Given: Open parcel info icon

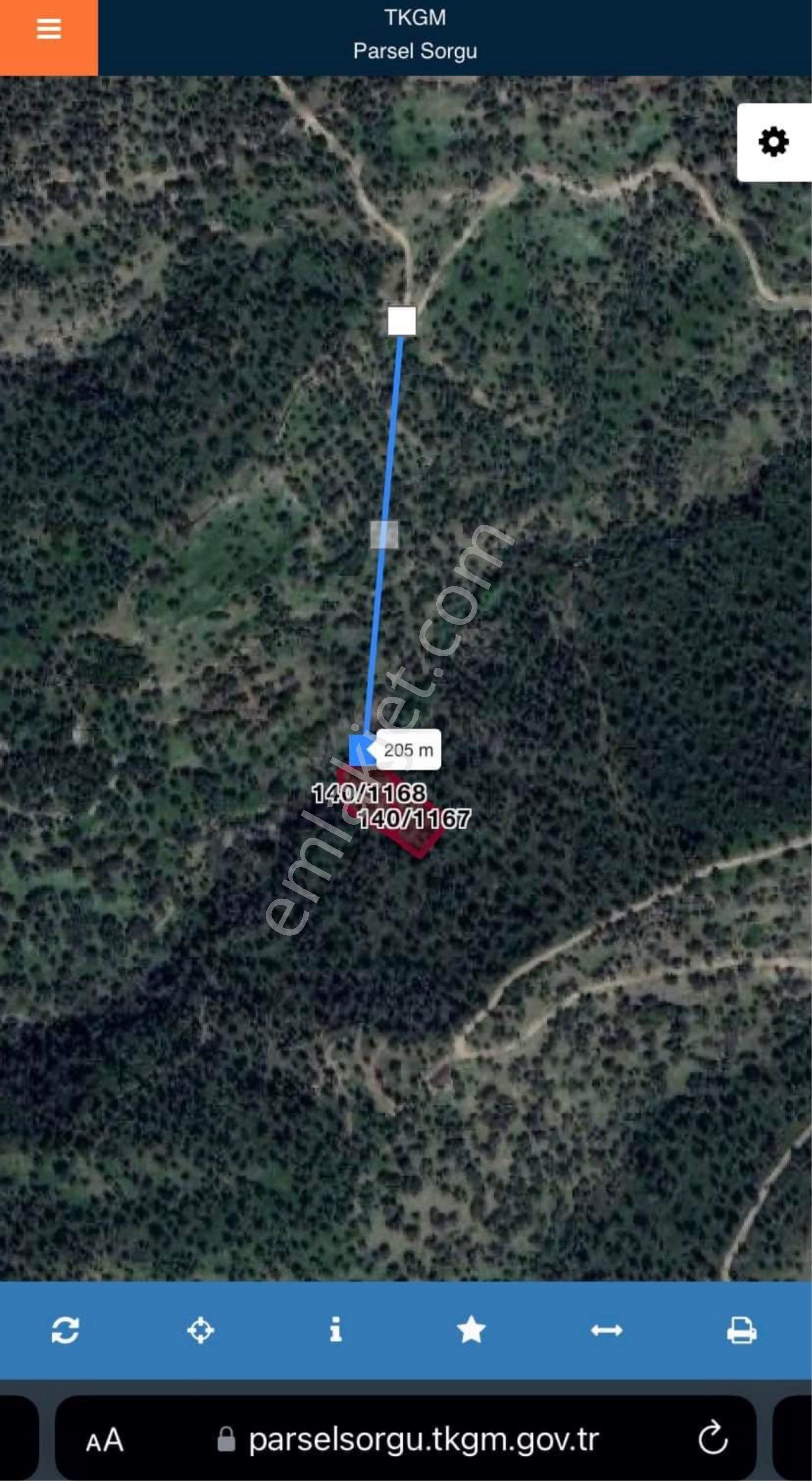Looking at the screenshot, I should [336, 1330].
